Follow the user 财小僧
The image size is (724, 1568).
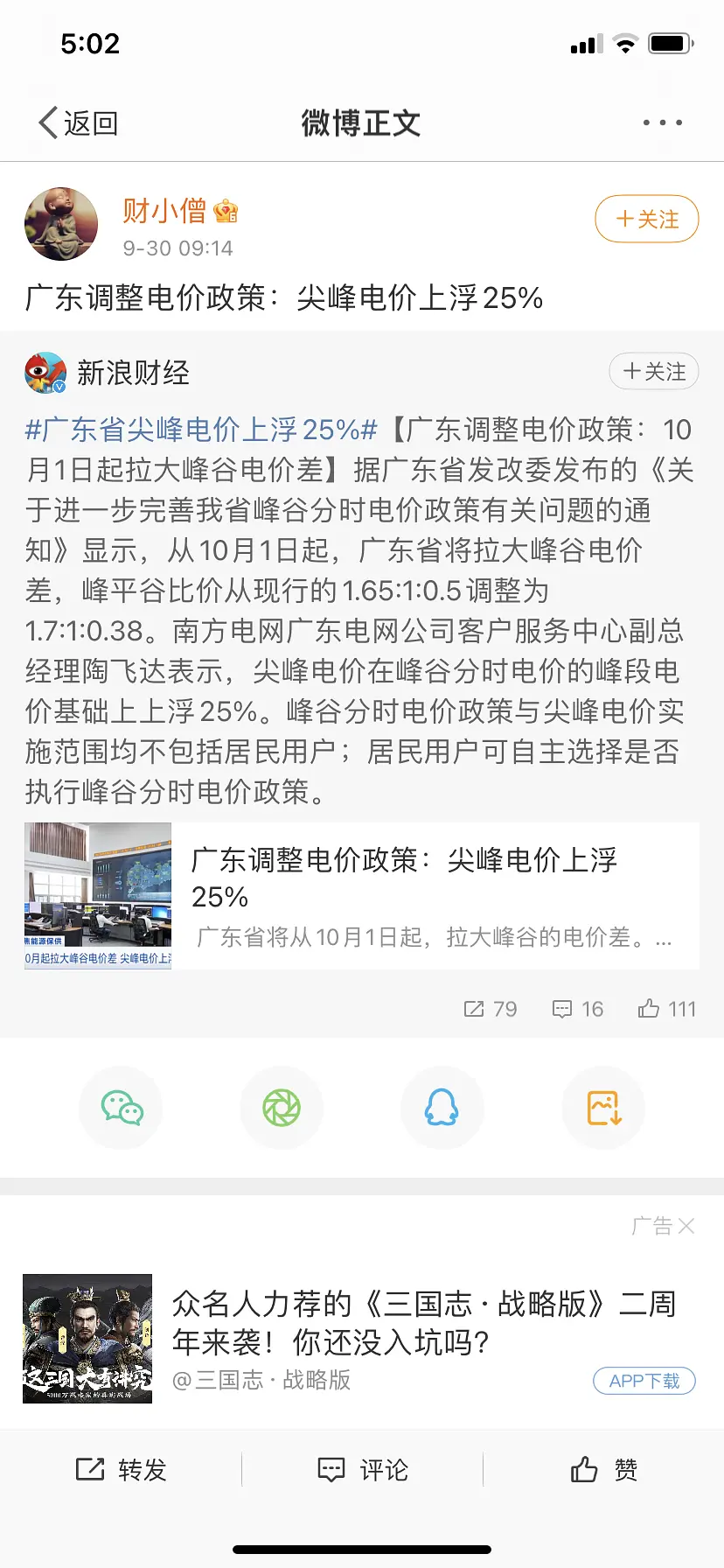(x=646, y=219)
